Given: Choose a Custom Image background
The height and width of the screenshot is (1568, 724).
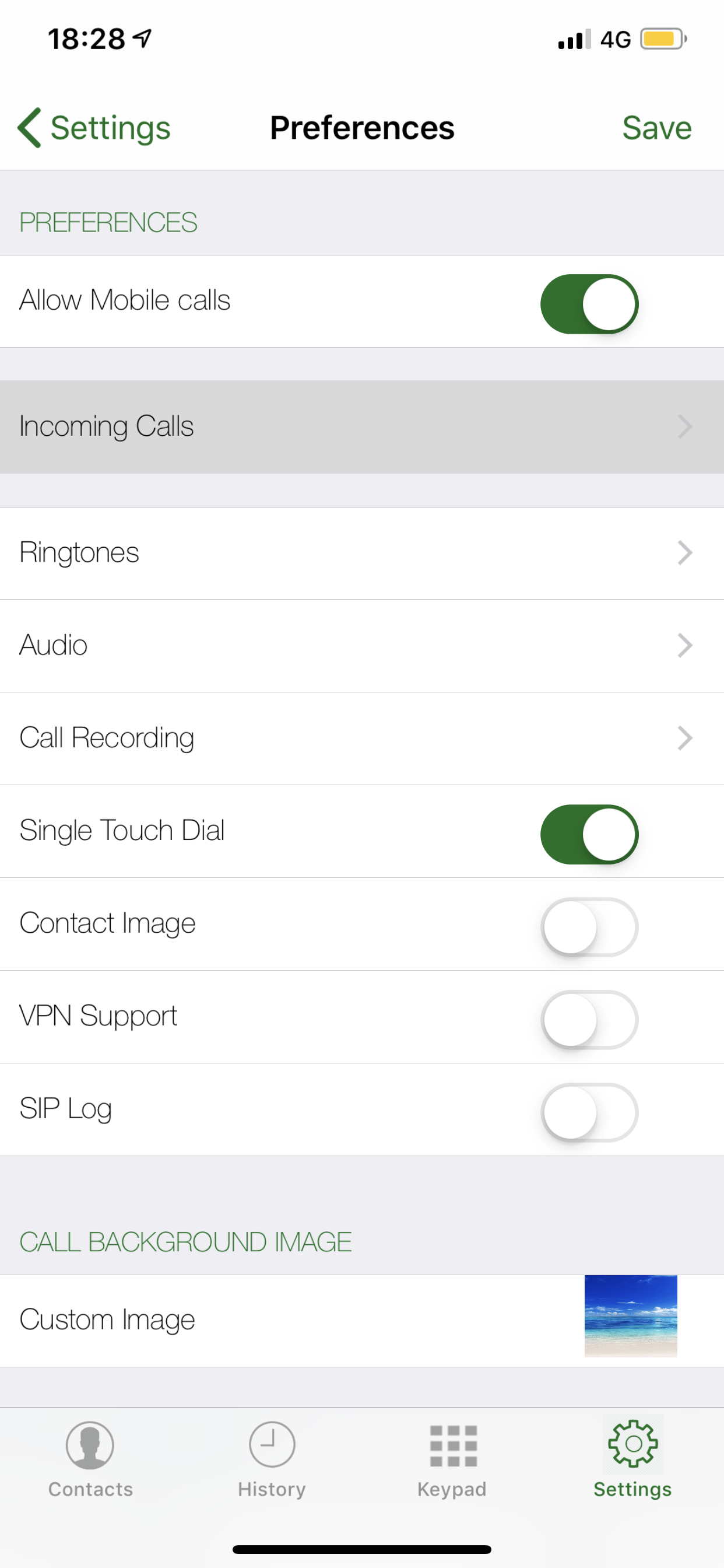Looking at the screenshot, I should pyautogui.click(x=362, y=1320).
